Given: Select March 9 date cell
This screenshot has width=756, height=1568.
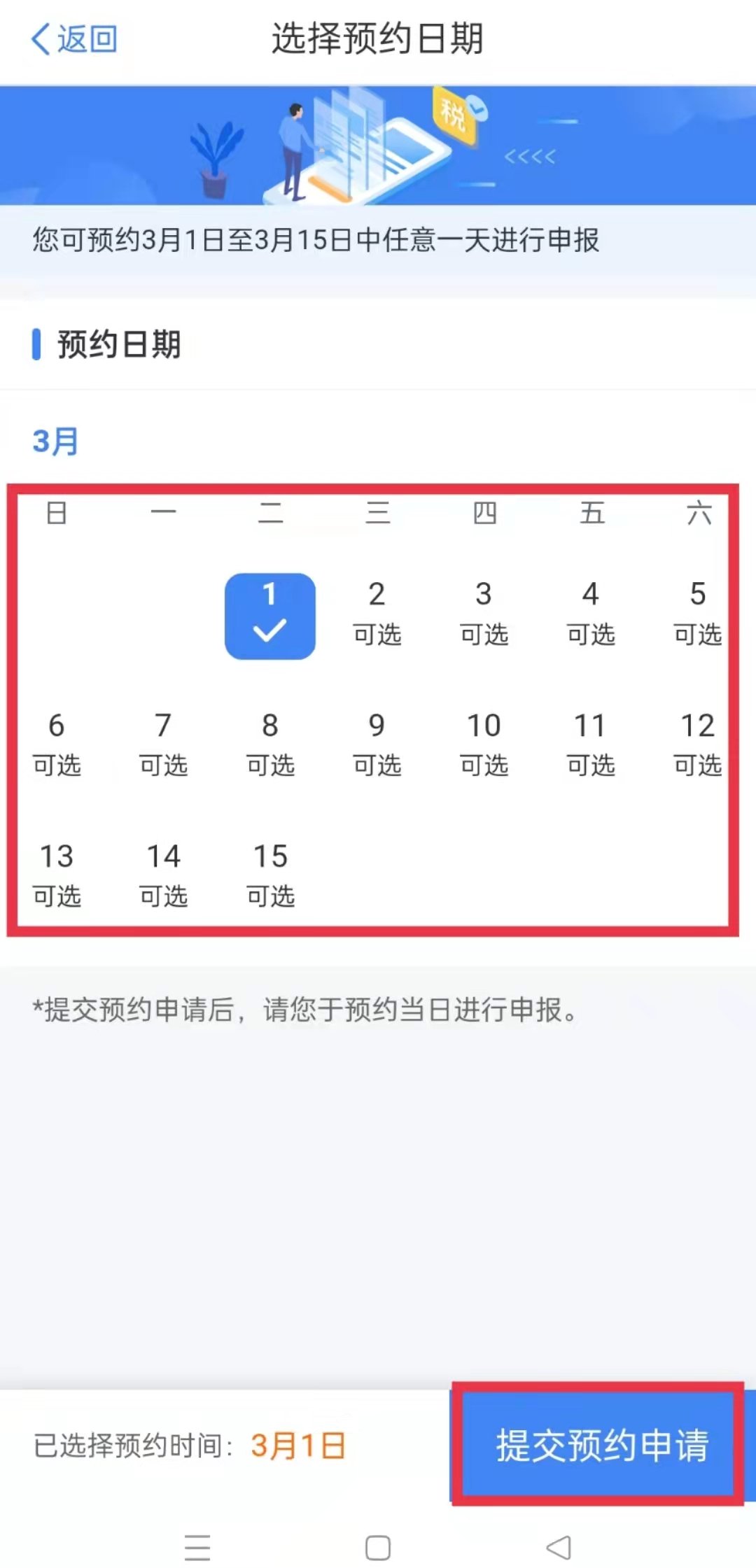Looking at the screenshot, I should 377,744.
